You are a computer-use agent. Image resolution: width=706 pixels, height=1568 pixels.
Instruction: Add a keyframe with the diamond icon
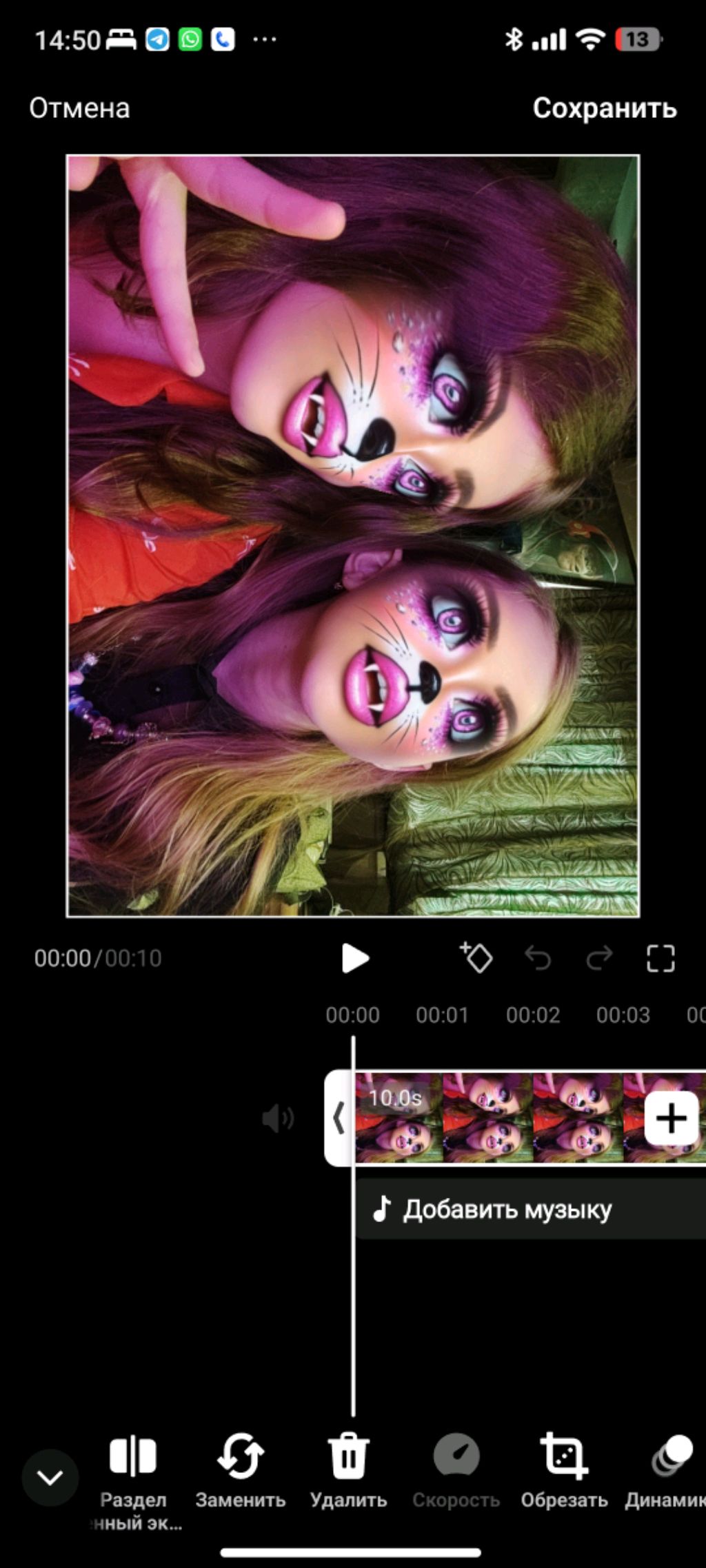[x=476, y=957]
